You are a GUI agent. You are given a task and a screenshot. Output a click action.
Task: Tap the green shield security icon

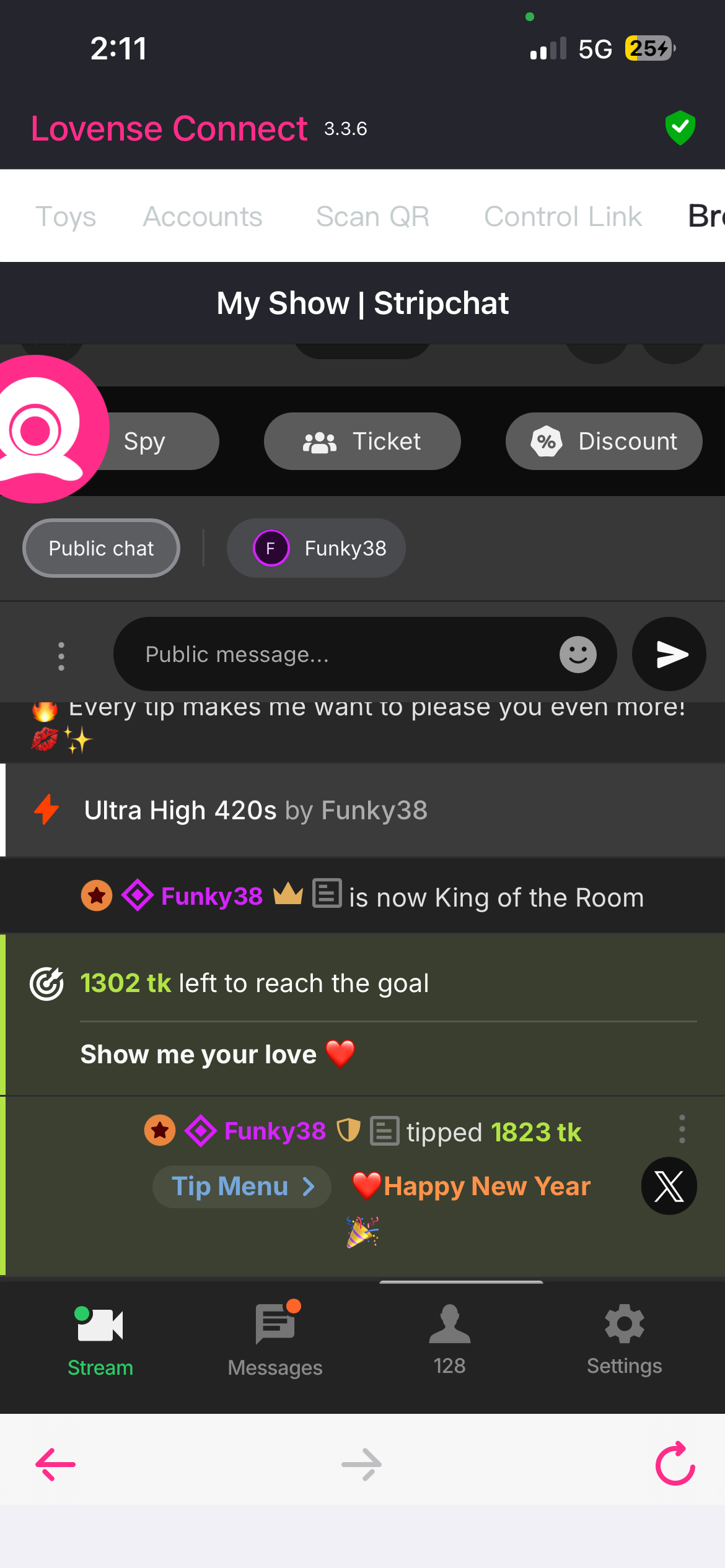click(x=680, y=128)
